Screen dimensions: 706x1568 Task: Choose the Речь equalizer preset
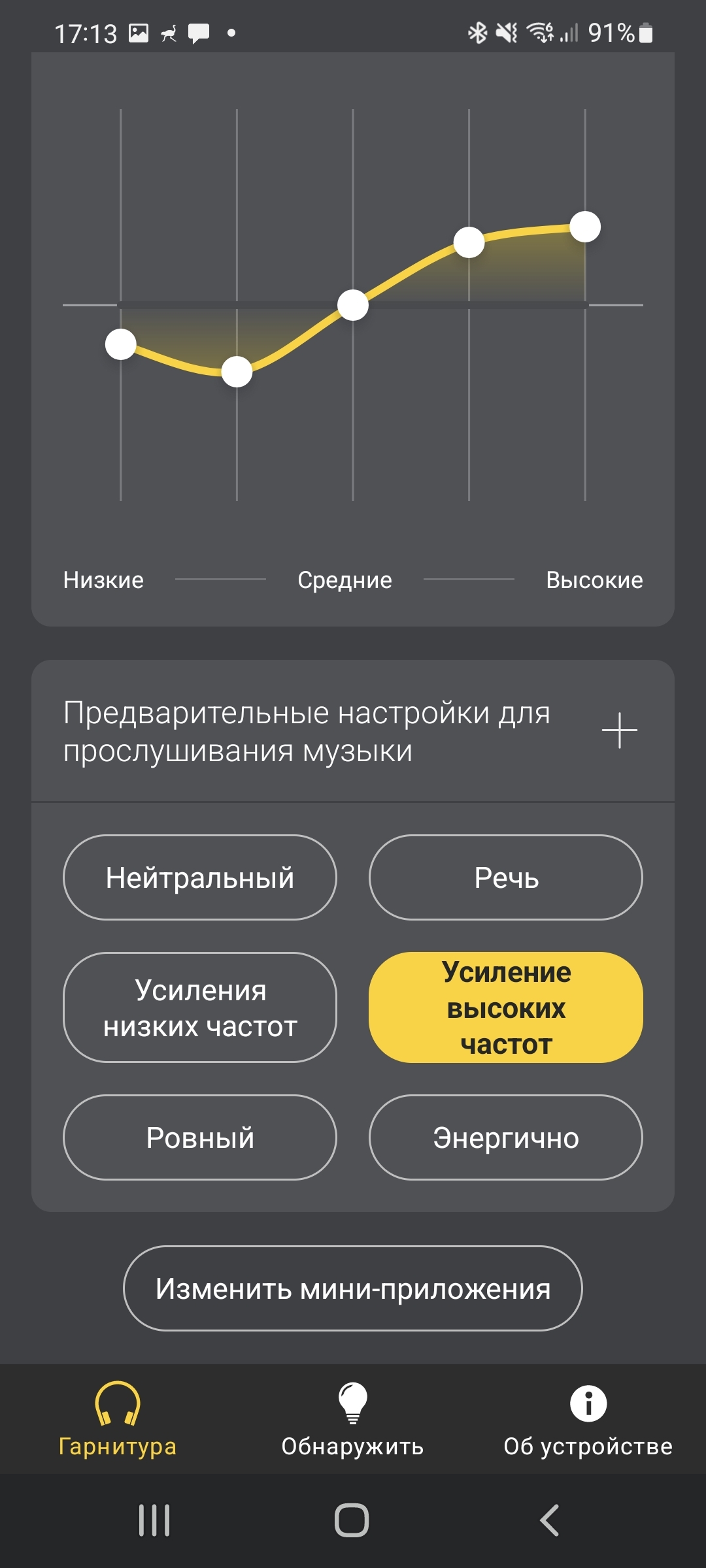coord(506,877)
